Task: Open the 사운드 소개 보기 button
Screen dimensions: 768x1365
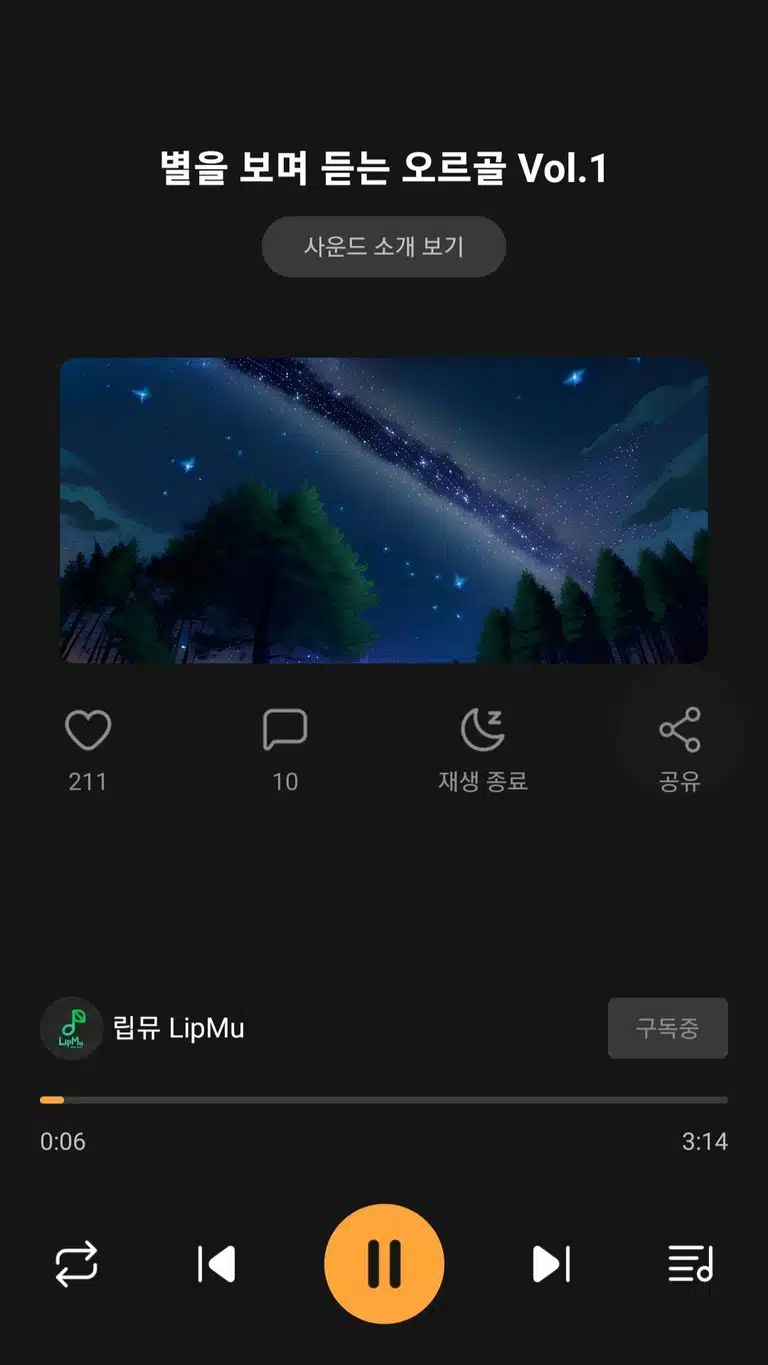Action: tap(384, 246)
